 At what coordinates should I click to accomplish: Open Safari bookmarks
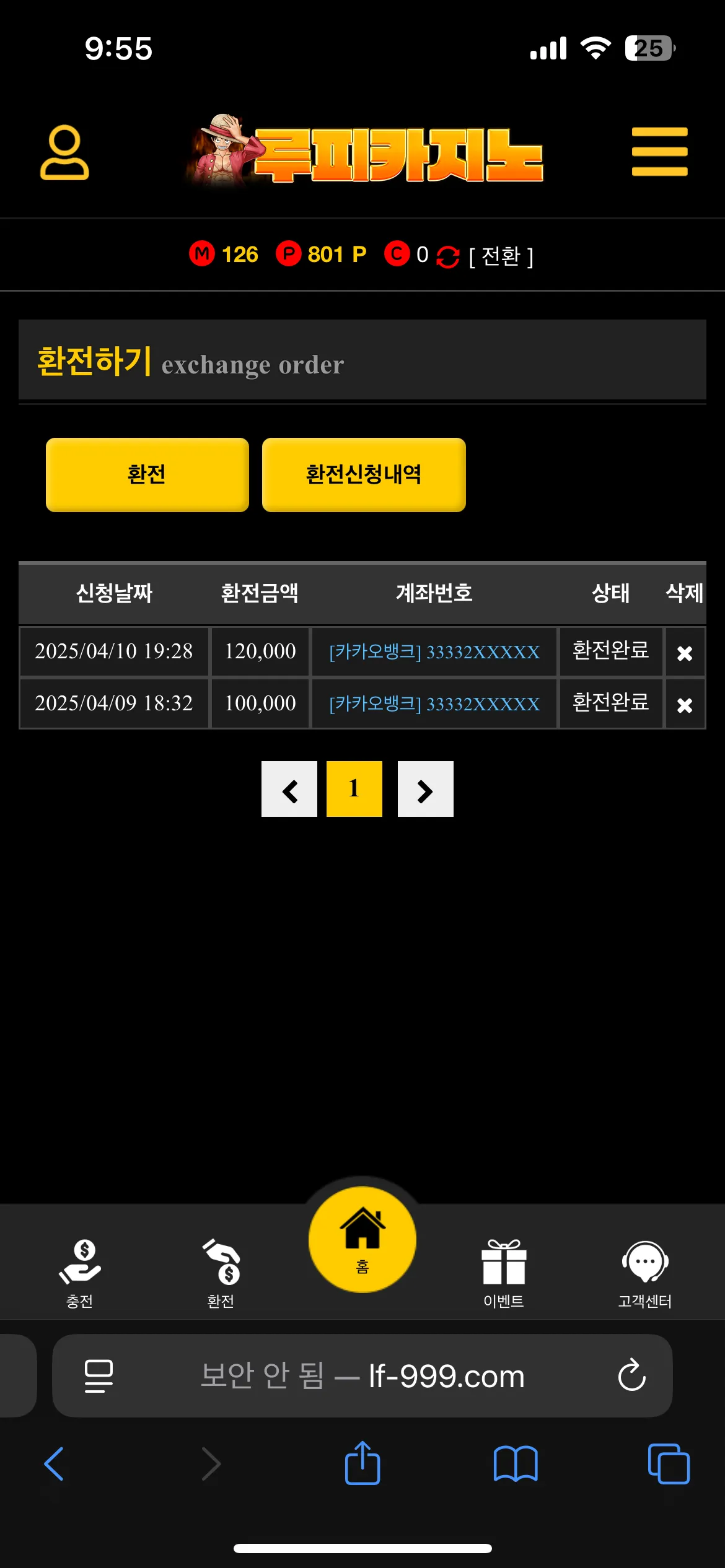tap(516, 1463)
